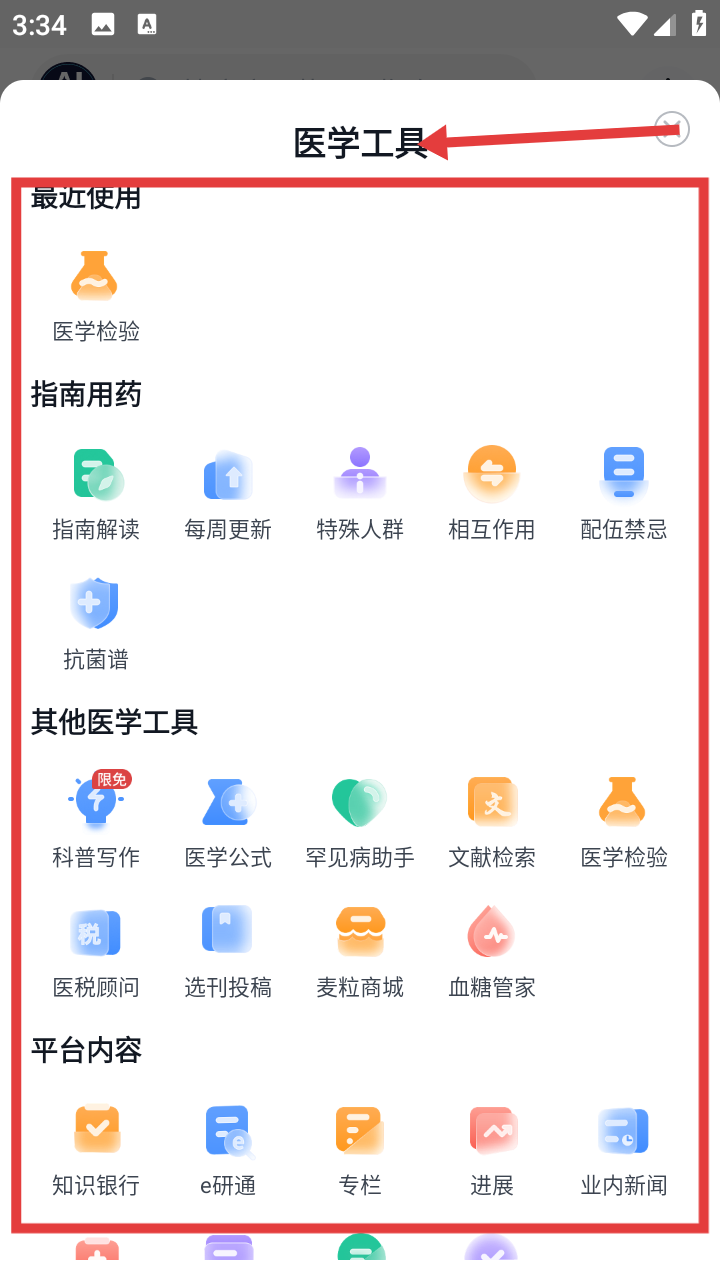Screen dimensions: 720x1280
Task: Open 医学检验 under 最近使用
Action: 96,296
